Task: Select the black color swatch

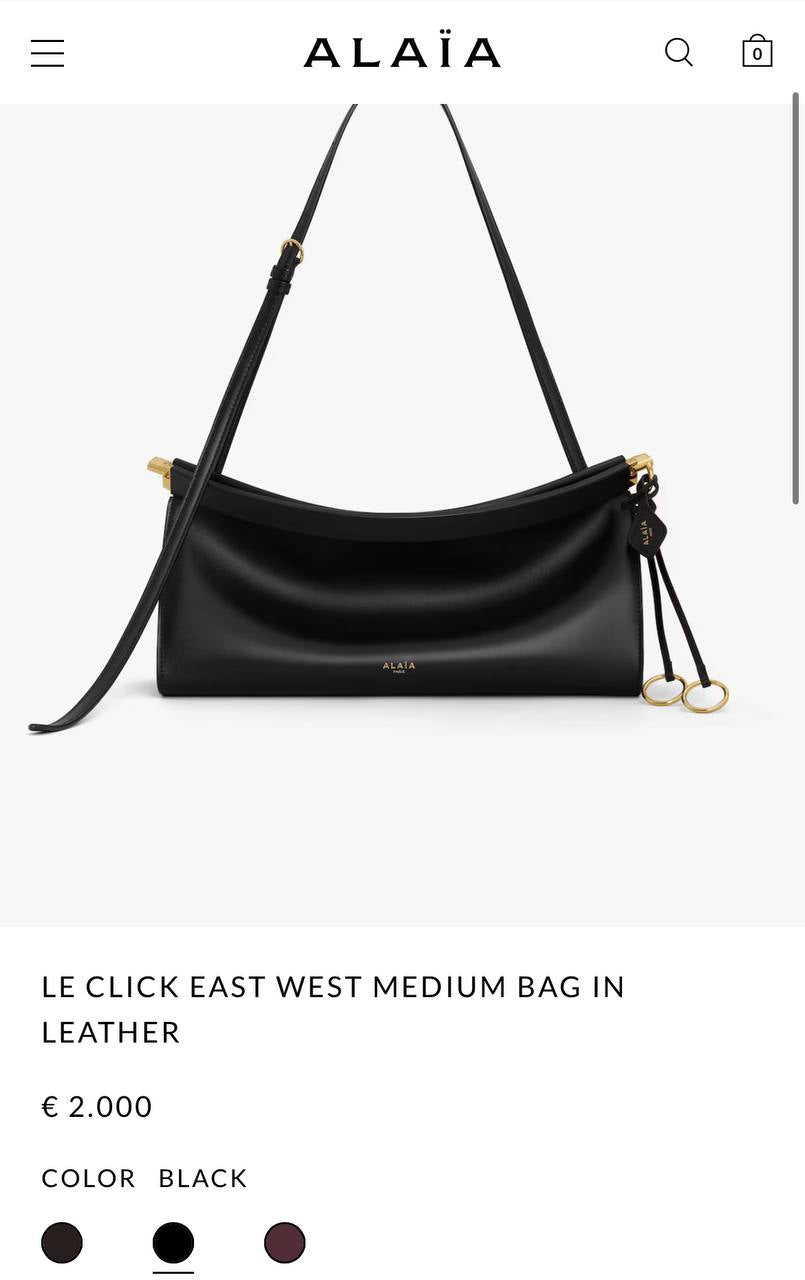Action: [x=173, y=1243]
